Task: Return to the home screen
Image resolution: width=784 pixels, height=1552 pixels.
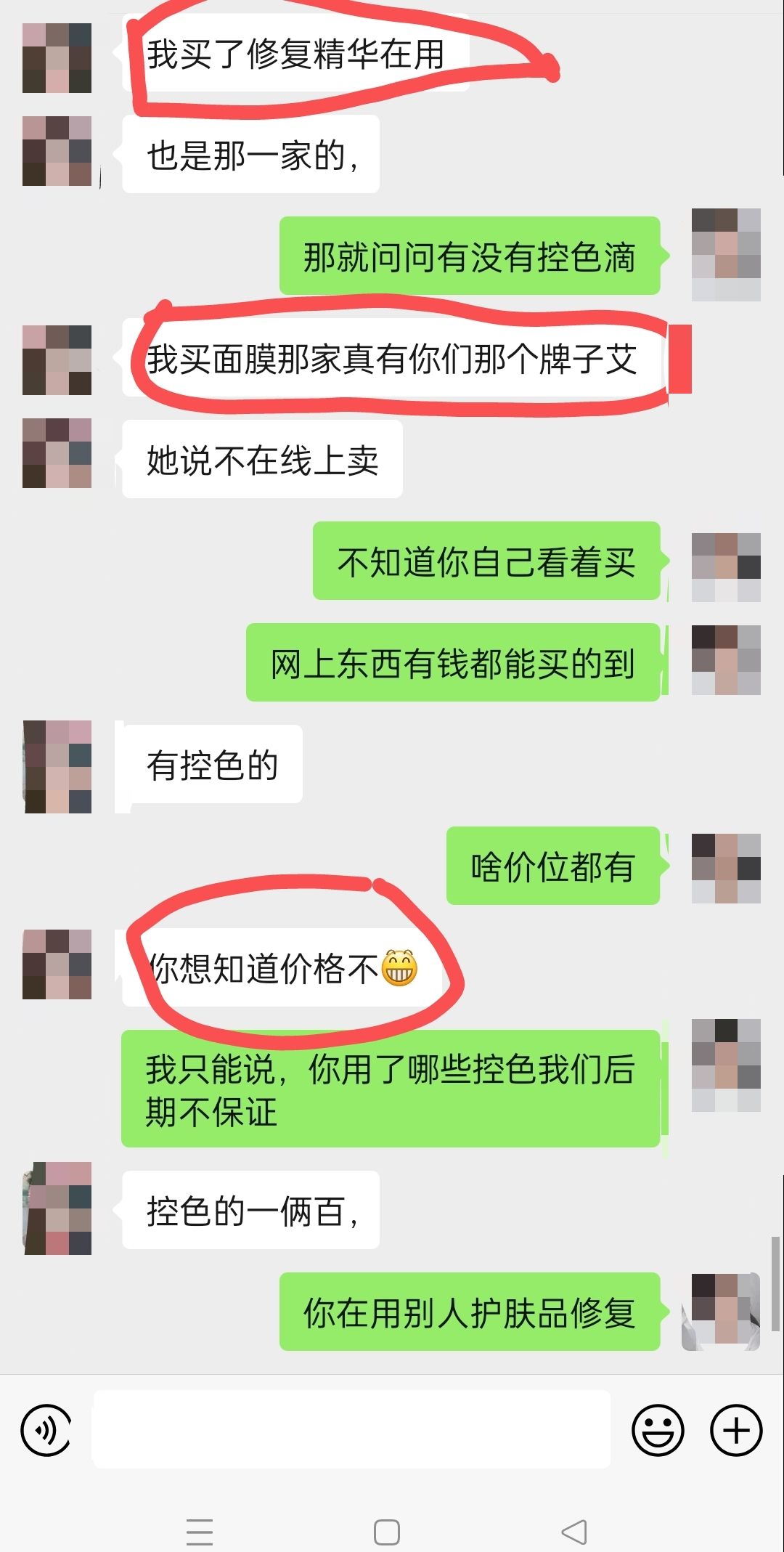Action: click(386, 1532)
